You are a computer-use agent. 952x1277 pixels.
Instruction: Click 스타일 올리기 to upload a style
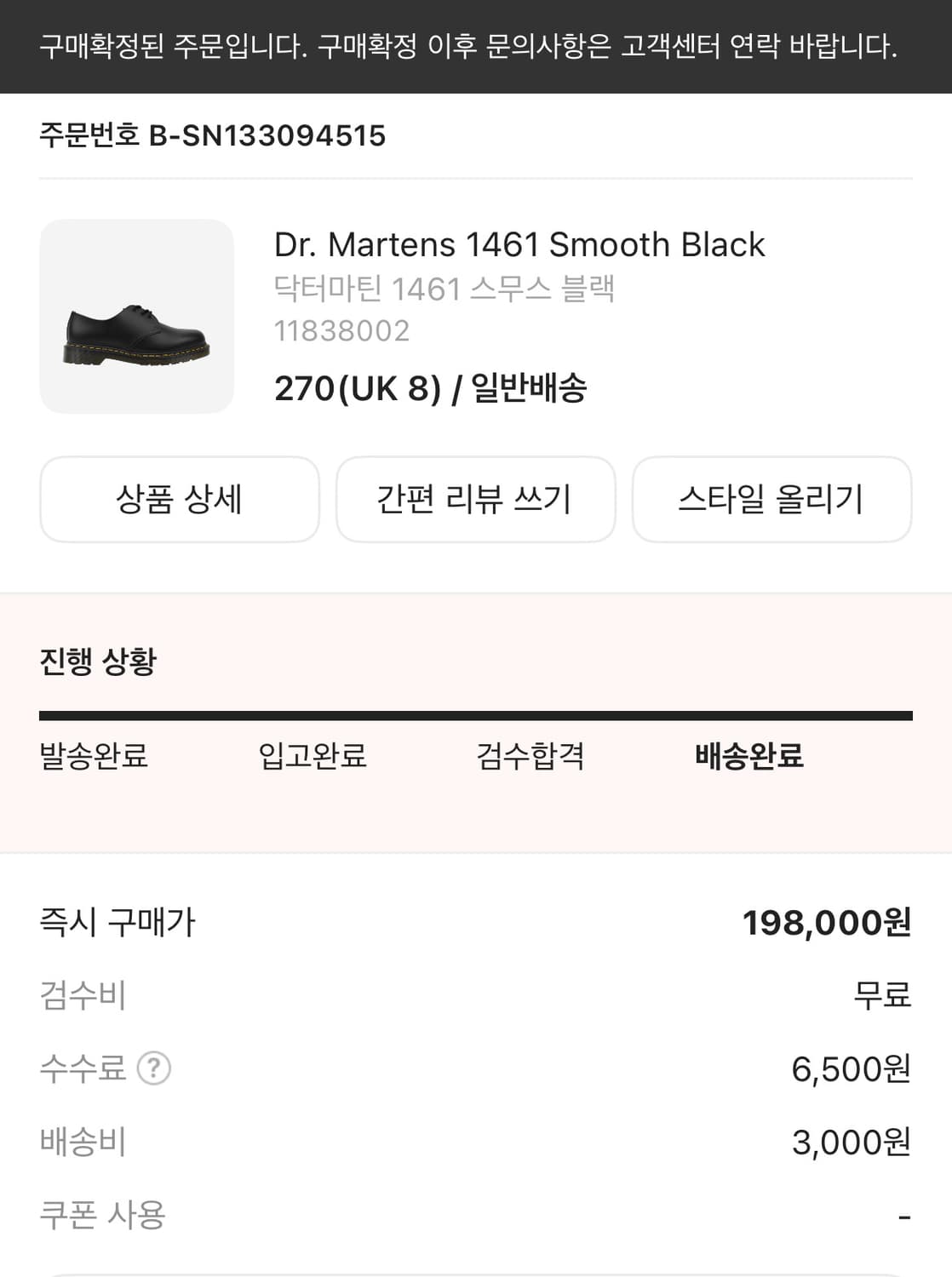tap(772, 500)
